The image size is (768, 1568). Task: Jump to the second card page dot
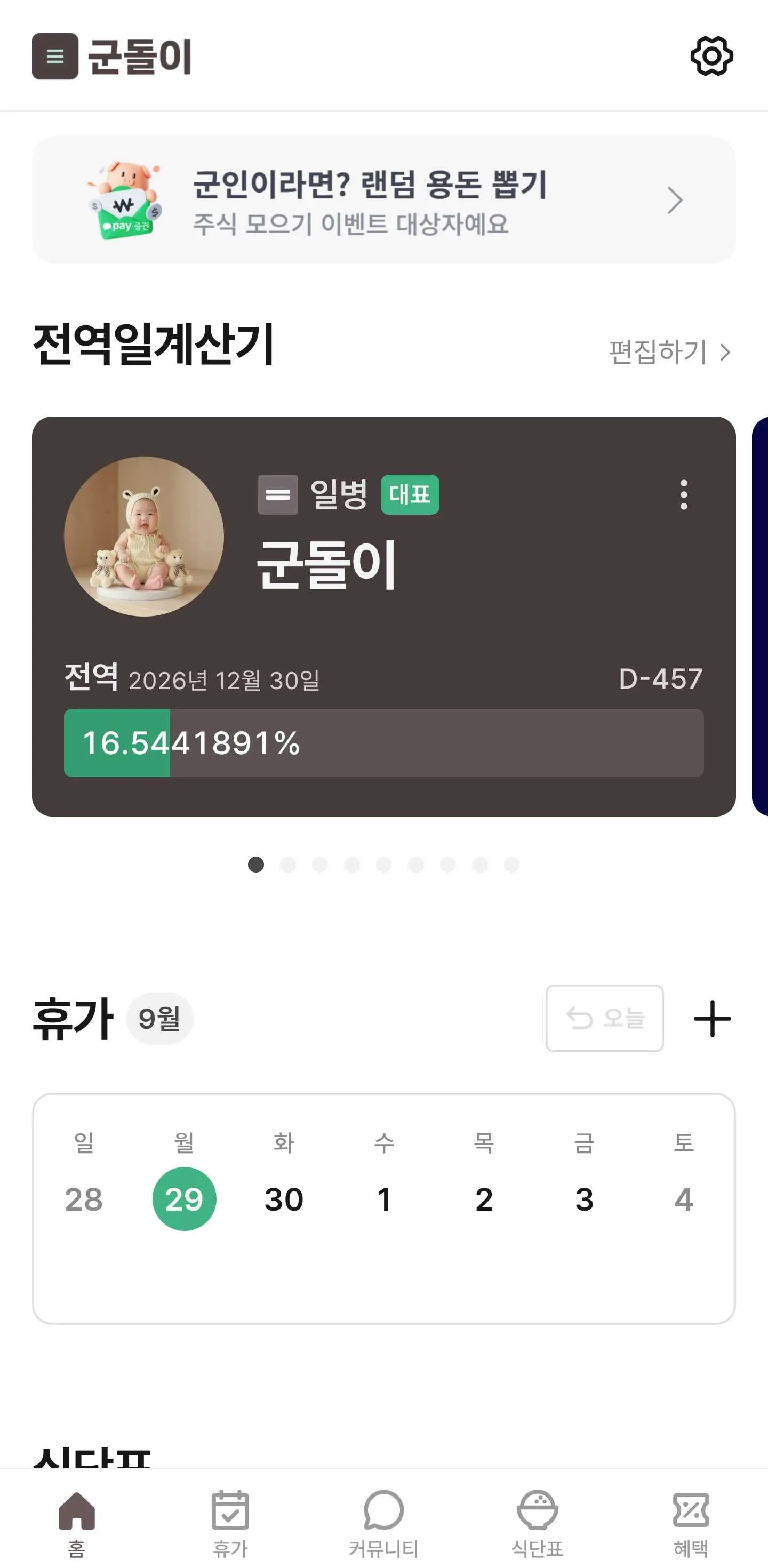coord(288,865)
